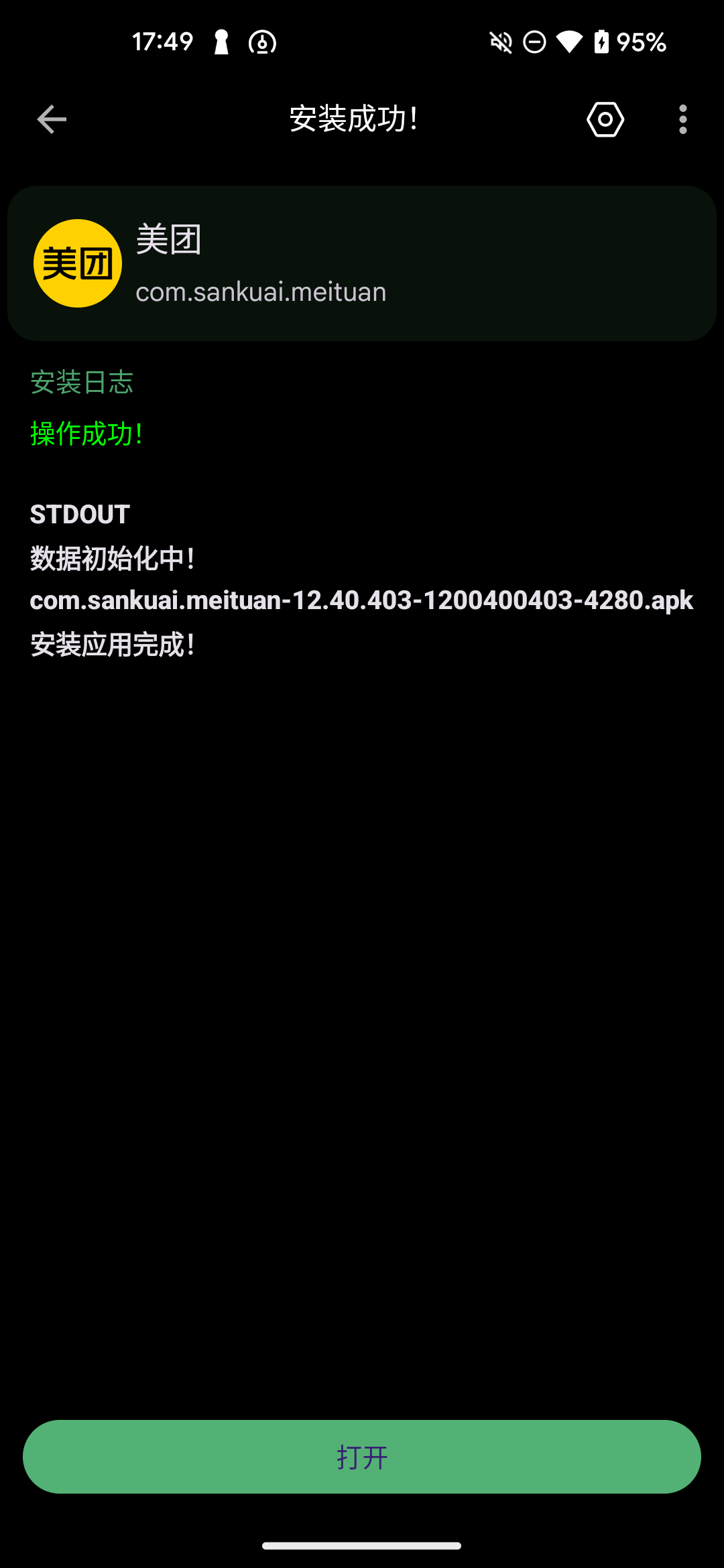The image size is (724, 1568).
Task: Open the 美团 app info card
Action: (362, 263)
